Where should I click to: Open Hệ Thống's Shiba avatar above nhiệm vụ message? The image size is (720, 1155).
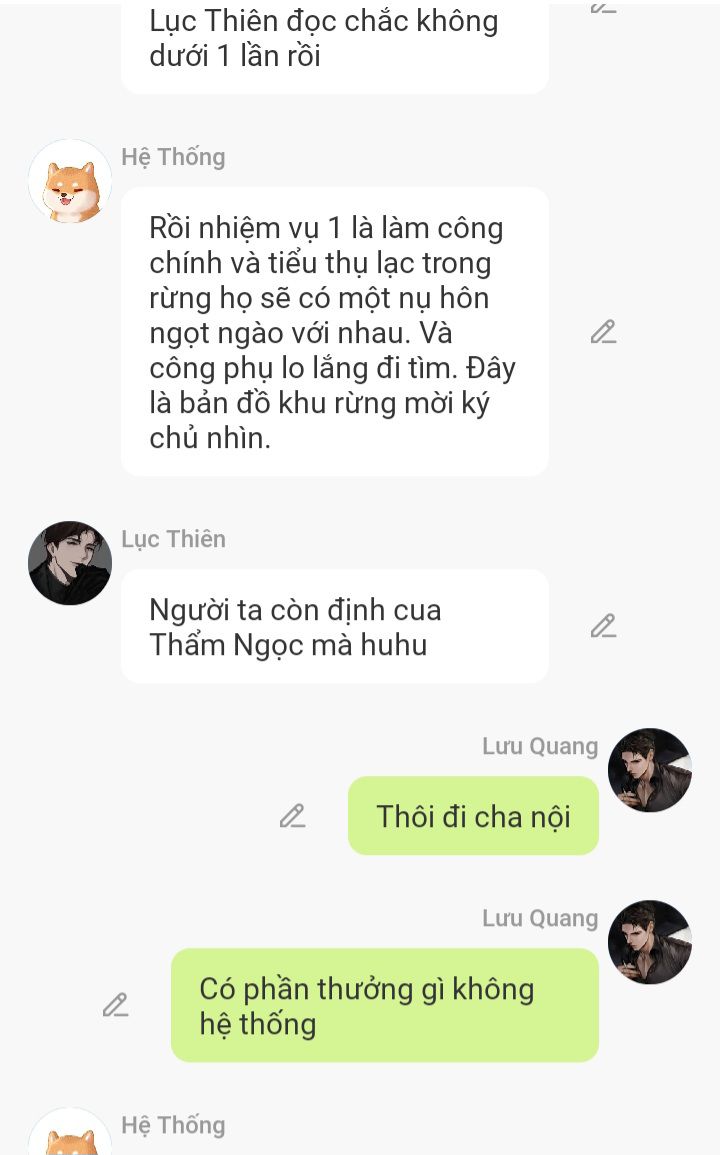pyautogui.click(x=70, y=181)
